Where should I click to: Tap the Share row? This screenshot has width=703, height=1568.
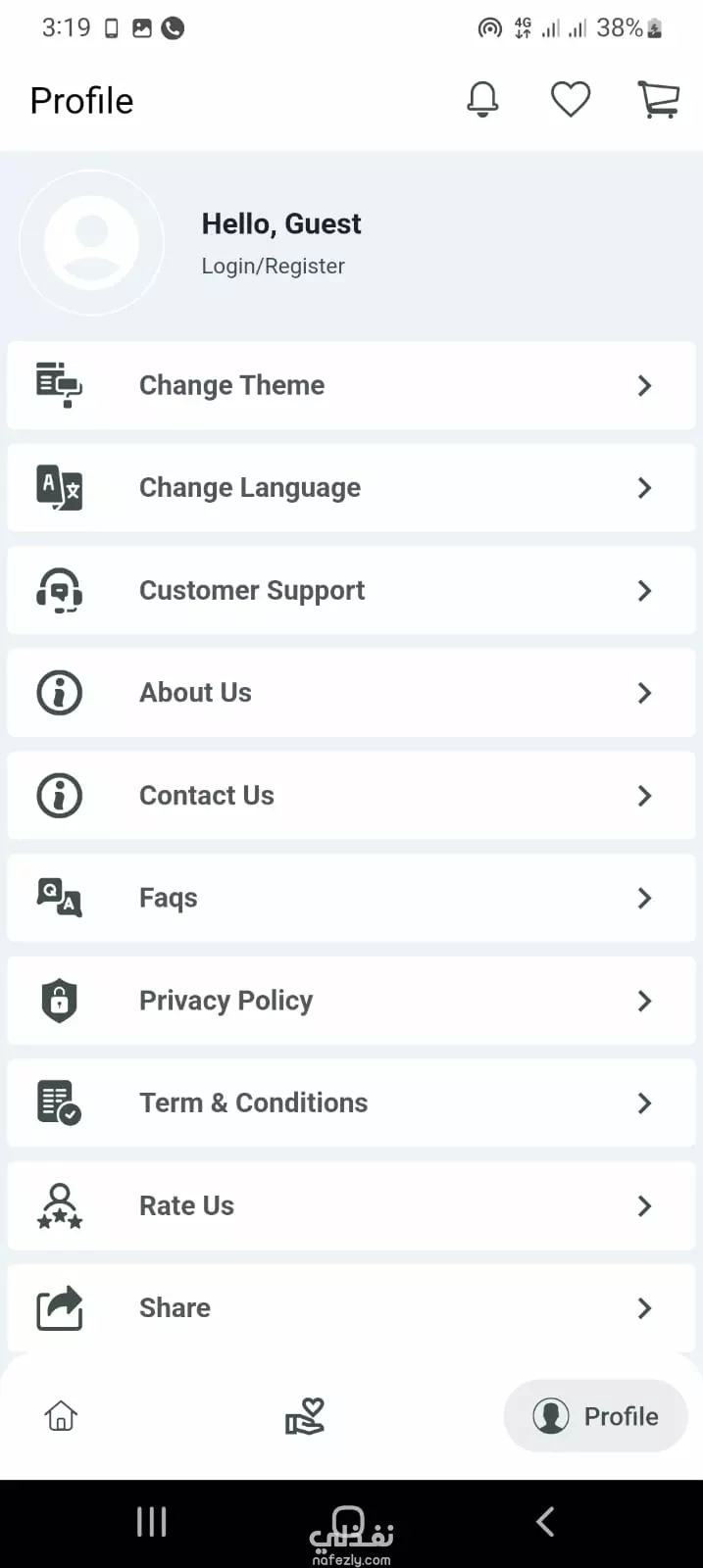[x=351, y=1308]
